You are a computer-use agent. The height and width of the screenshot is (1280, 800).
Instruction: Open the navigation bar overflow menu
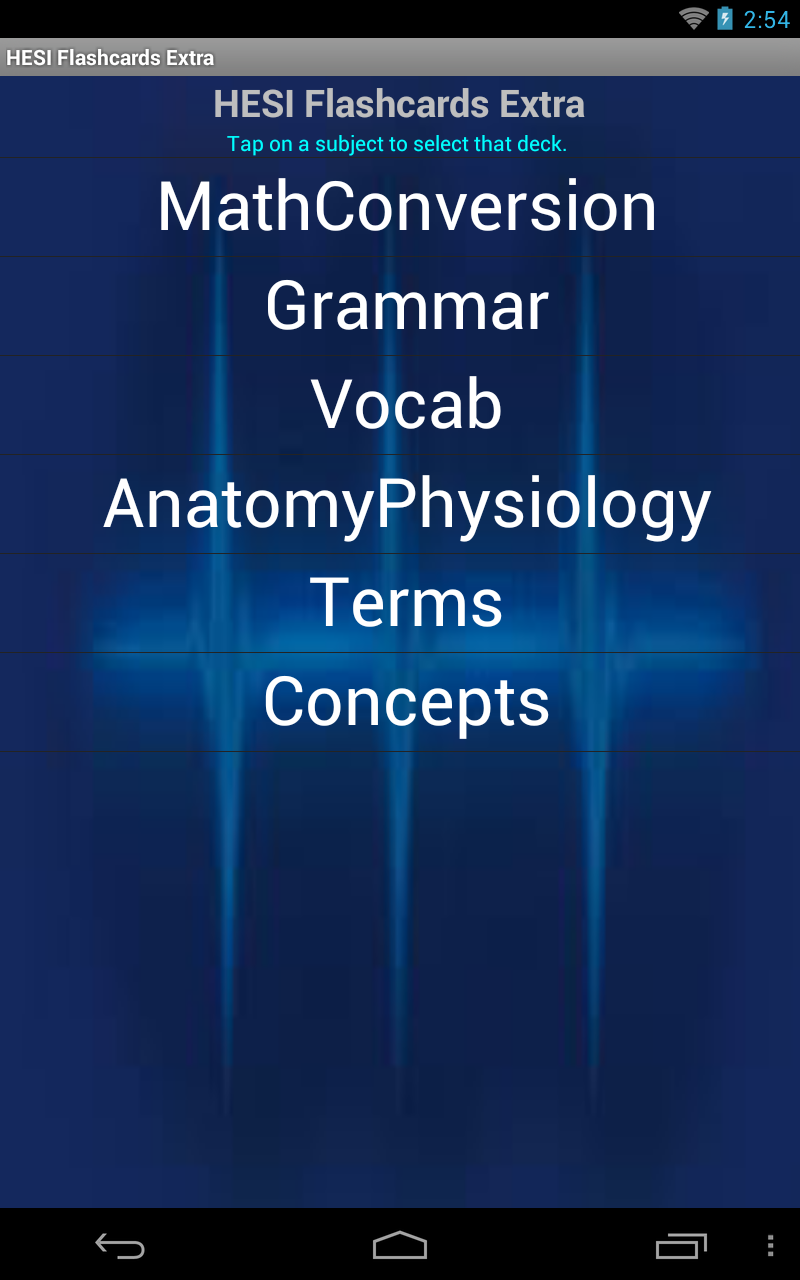coord(769,1245)
